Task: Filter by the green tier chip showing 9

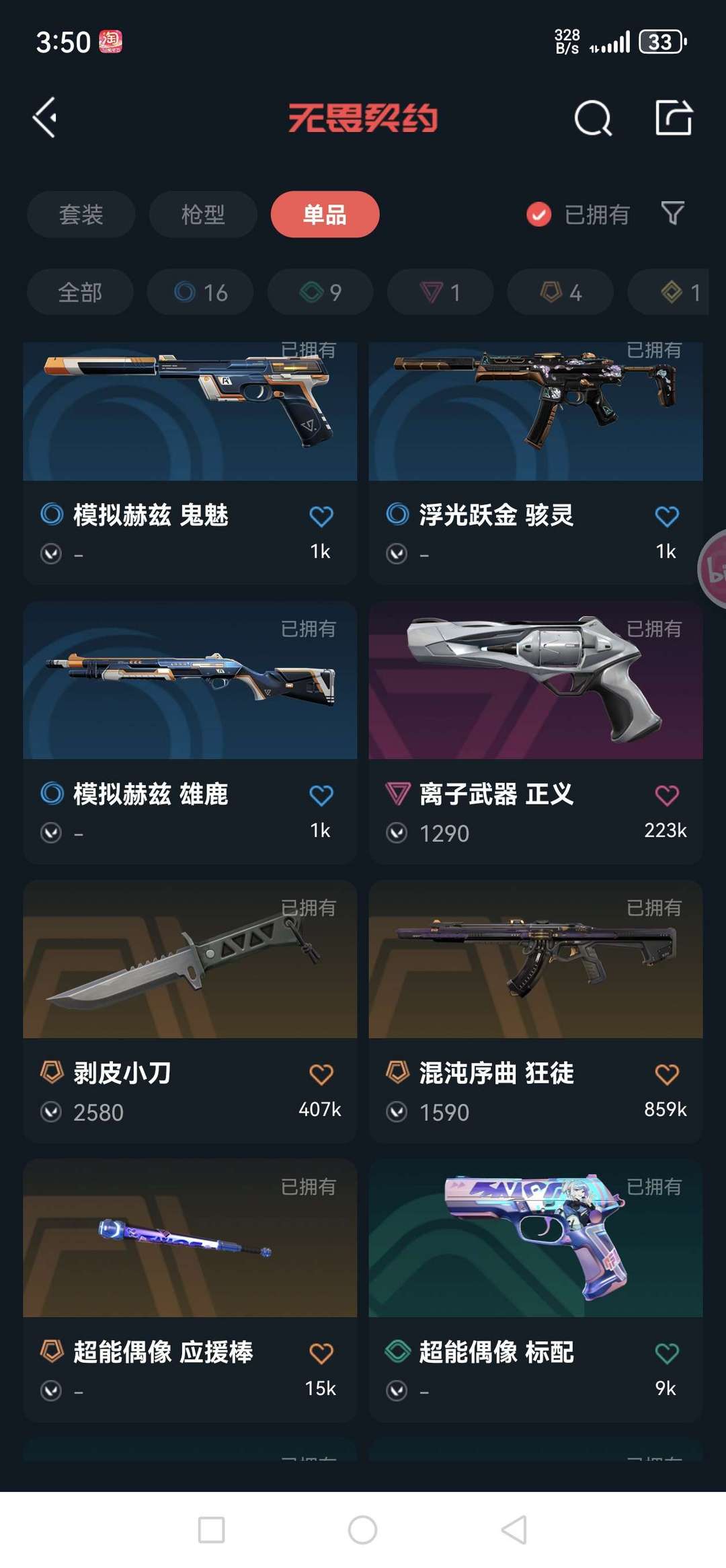Action: click(x=320, y=292)
